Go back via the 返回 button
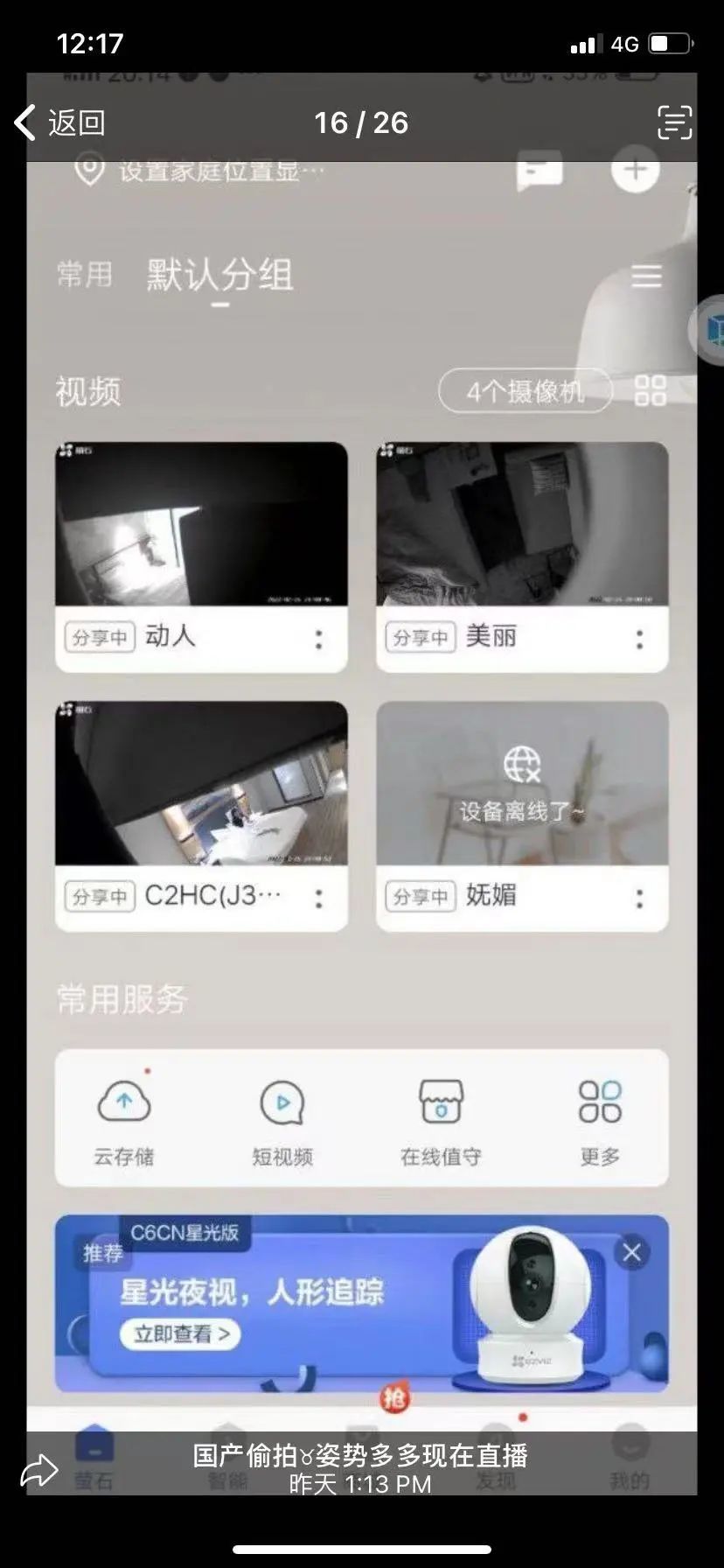Screen dimensions: 724x1568 click(x=59, y=122)
